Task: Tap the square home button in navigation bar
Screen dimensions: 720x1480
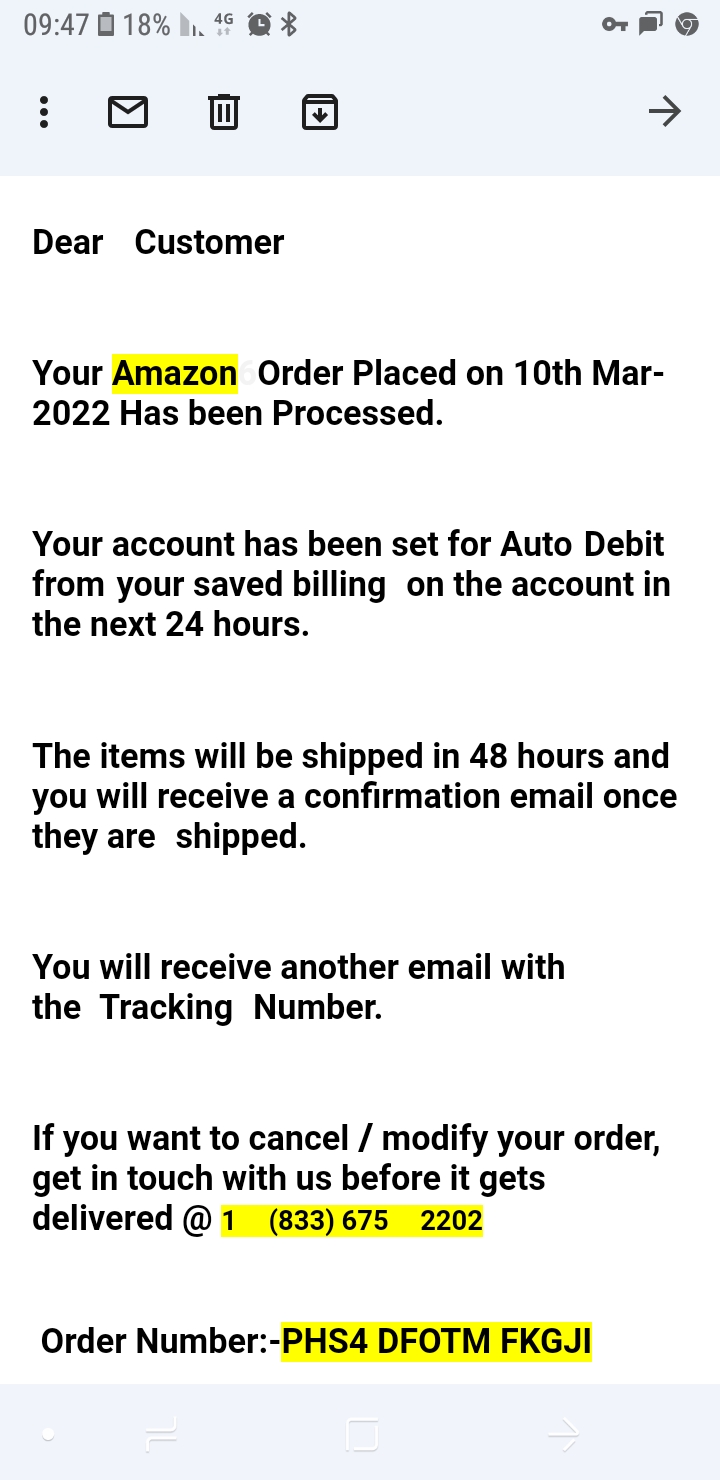Action: (362, 1435)
